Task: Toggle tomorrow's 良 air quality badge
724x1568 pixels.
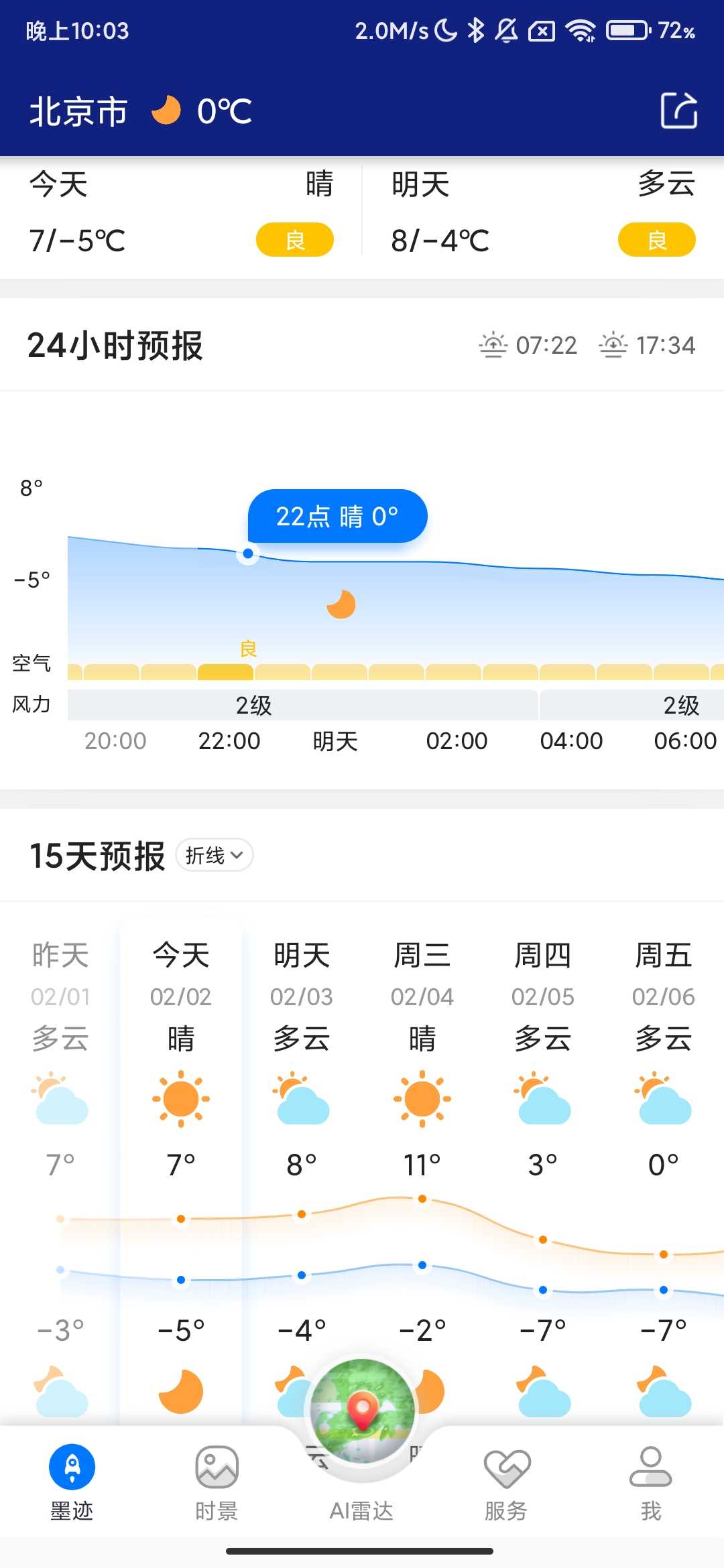Action: tap(655, 239)
